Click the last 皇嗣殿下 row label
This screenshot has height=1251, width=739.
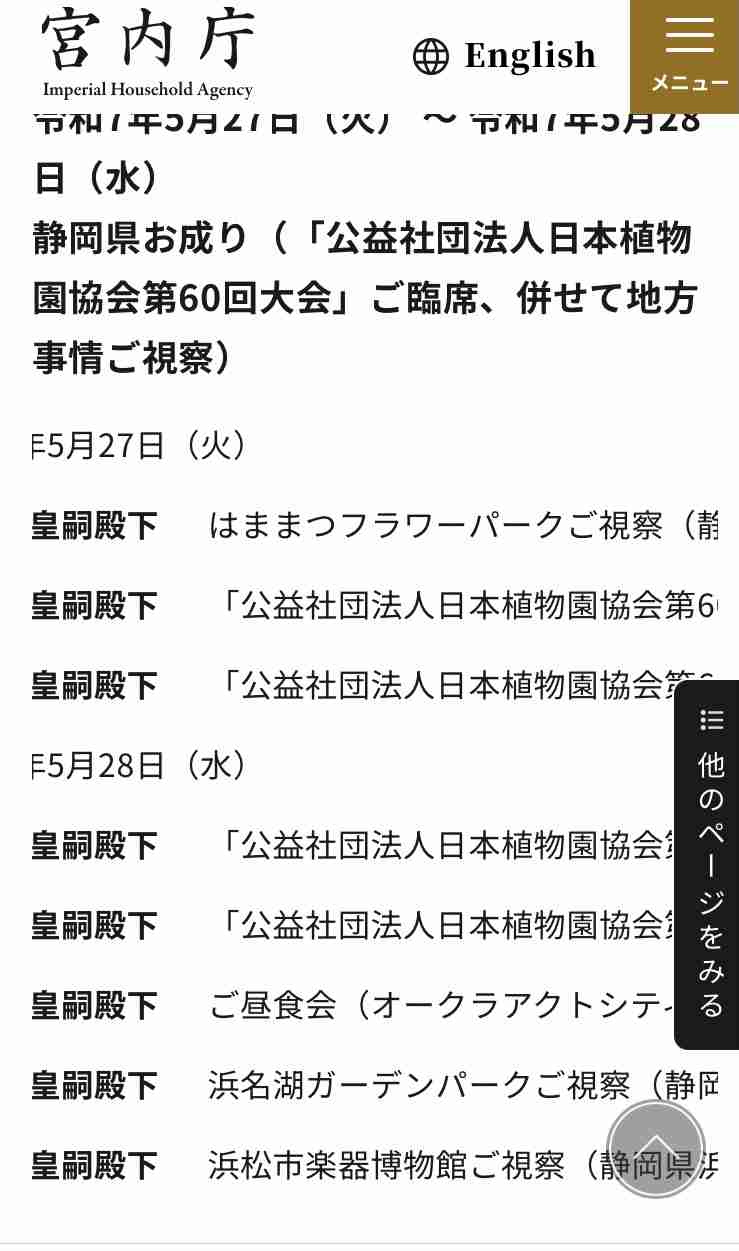(95, 1165)
